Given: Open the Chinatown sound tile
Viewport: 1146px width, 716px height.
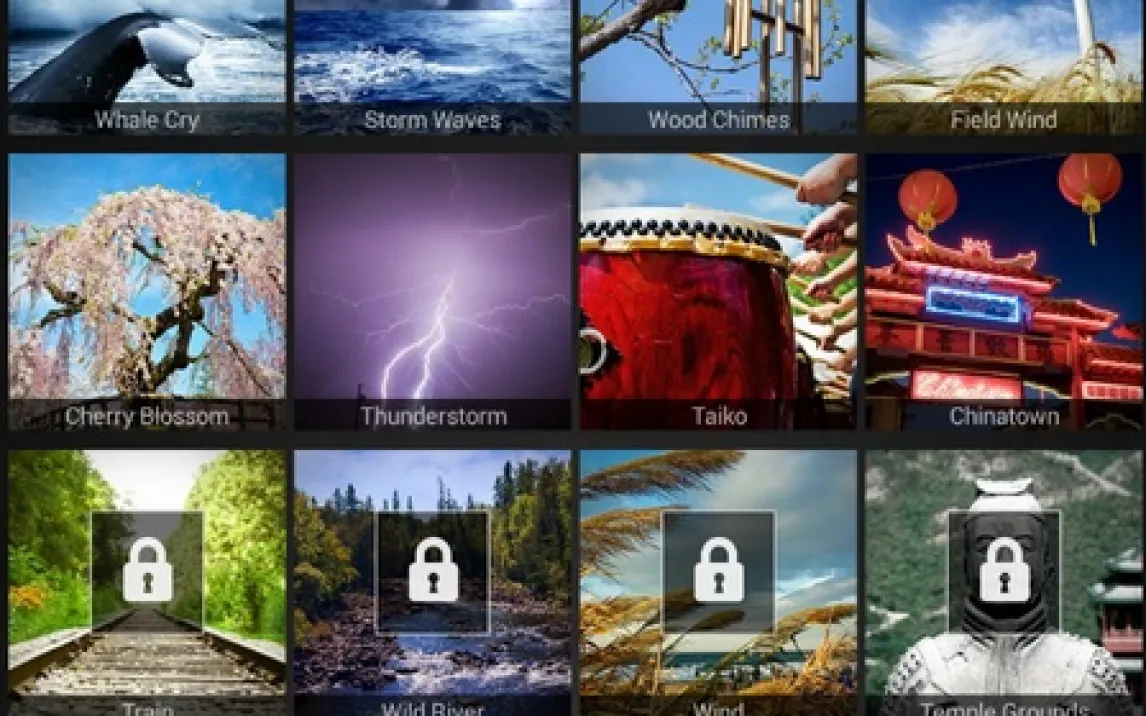Looking at the screenshot, I should [1003, 291].
